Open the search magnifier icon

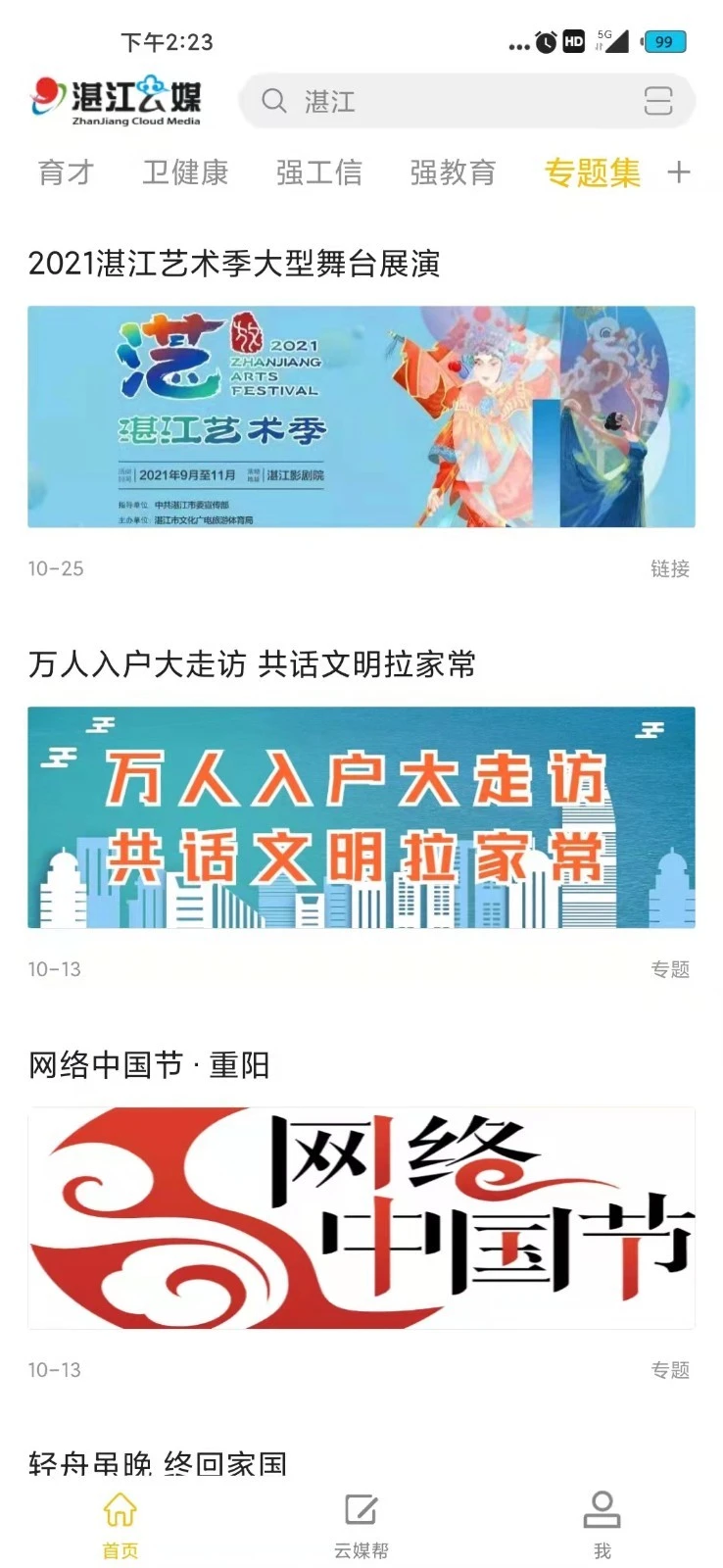pyautogui.click(x=272, y=101)
